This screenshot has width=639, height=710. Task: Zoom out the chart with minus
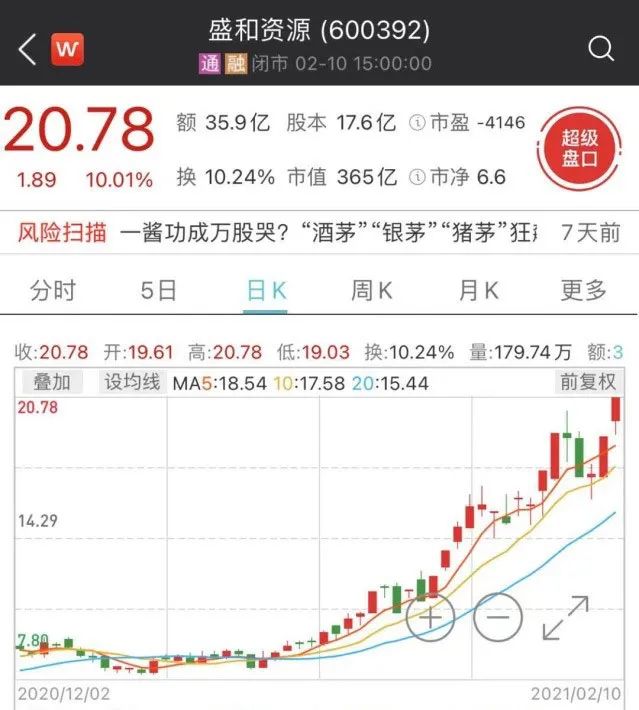coord(498,617)
